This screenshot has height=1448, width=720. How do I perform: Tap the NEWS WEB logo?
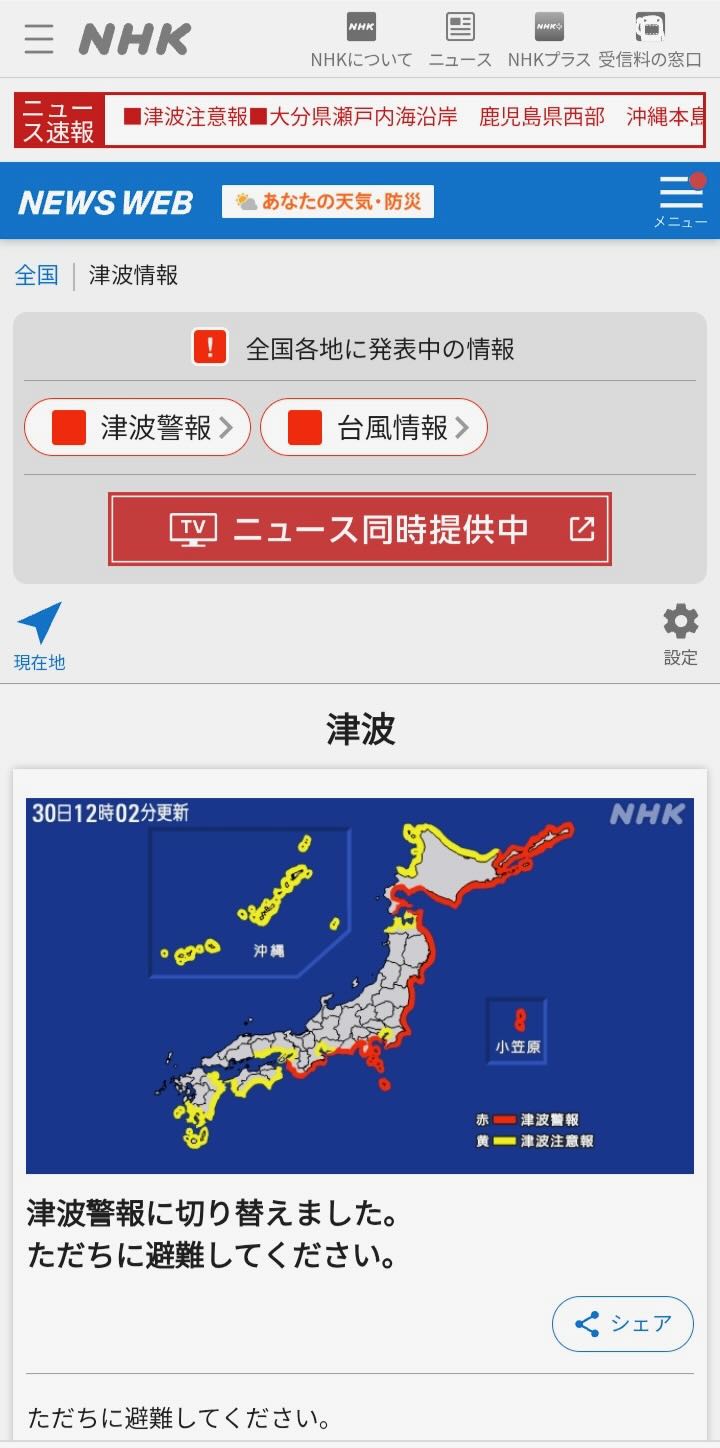(106, 202)
